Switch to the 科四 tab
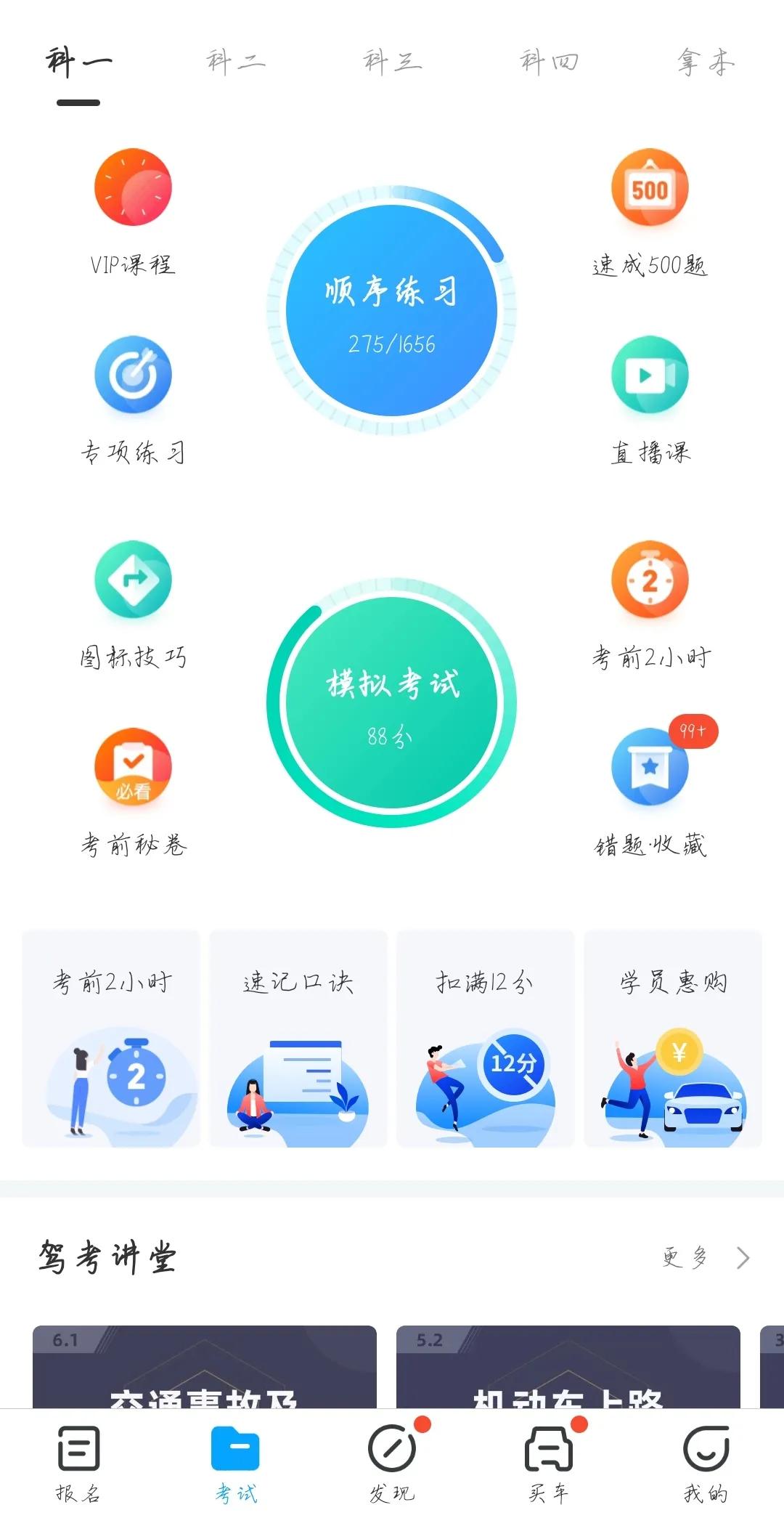The height and width of the screenshot is (1518, 784). point(550,62)
